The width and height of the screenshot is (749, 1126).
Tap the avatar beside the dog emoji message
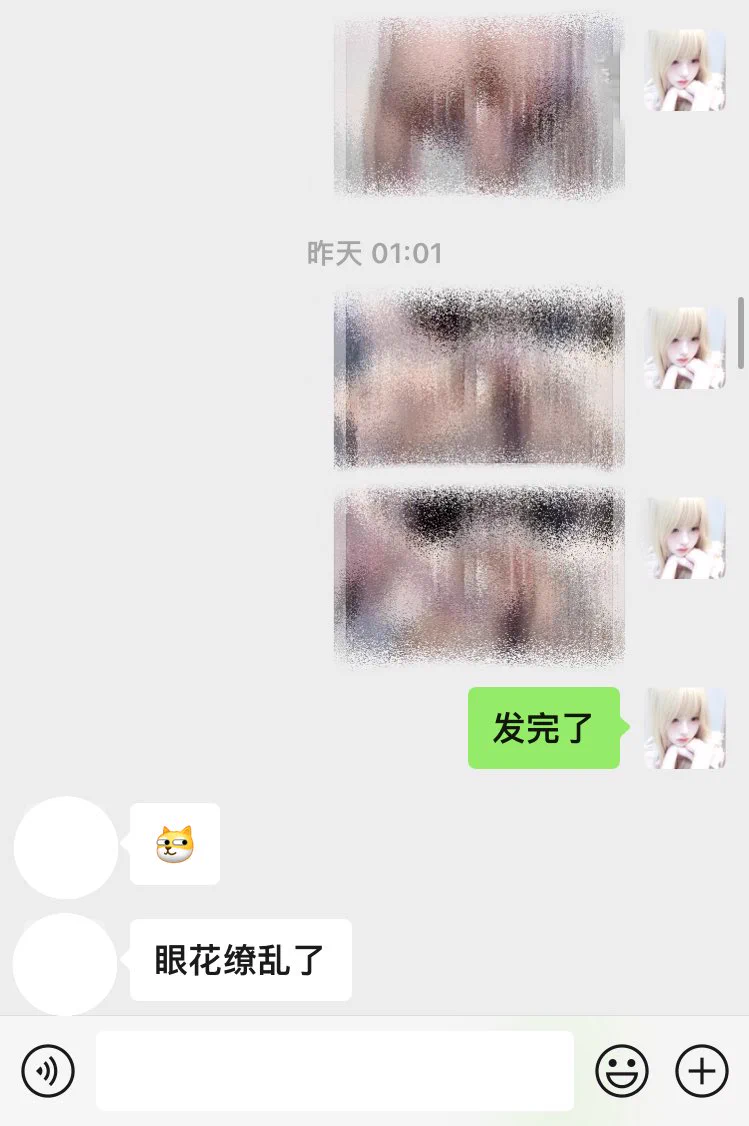pos(65,847)
